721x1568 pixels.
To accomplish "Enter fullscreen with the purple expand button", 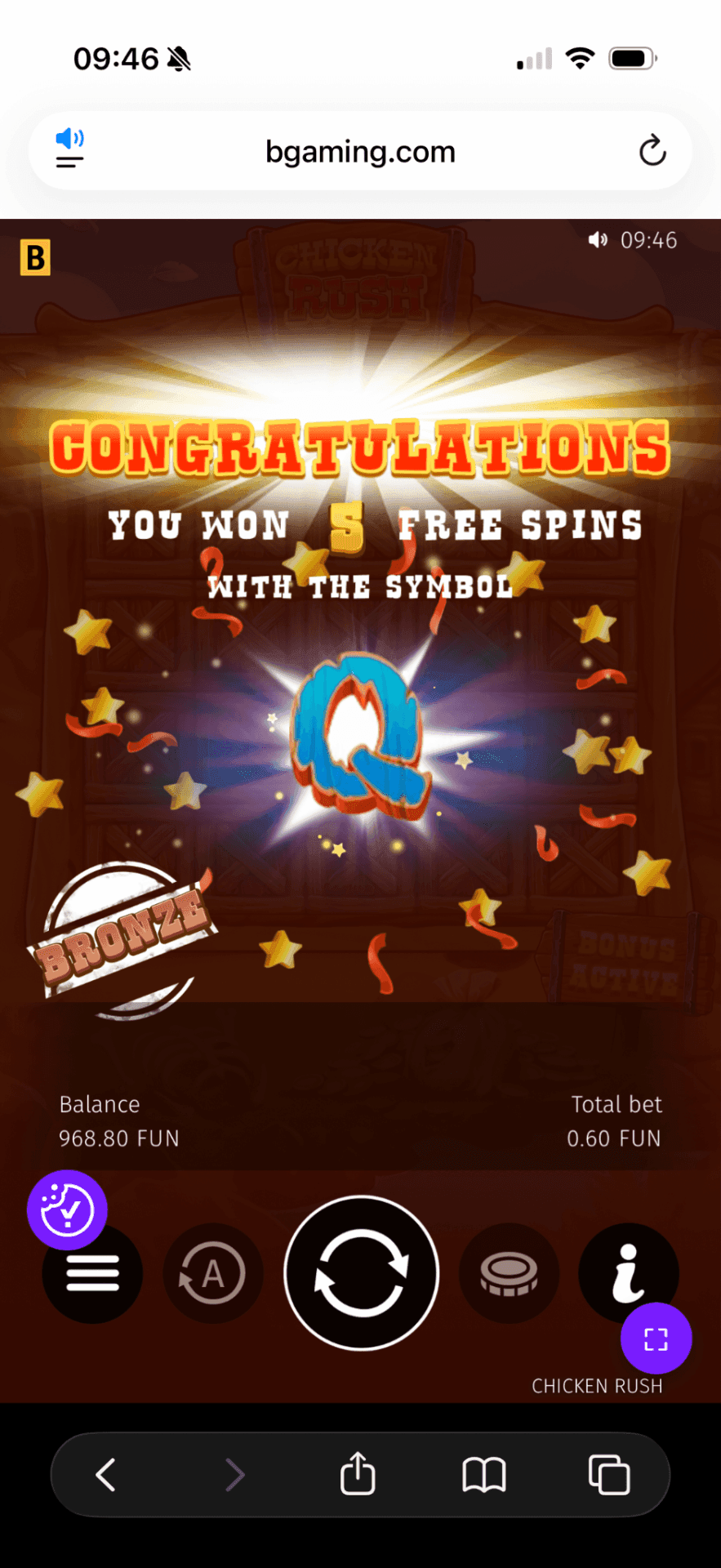I will point(656,1339).
